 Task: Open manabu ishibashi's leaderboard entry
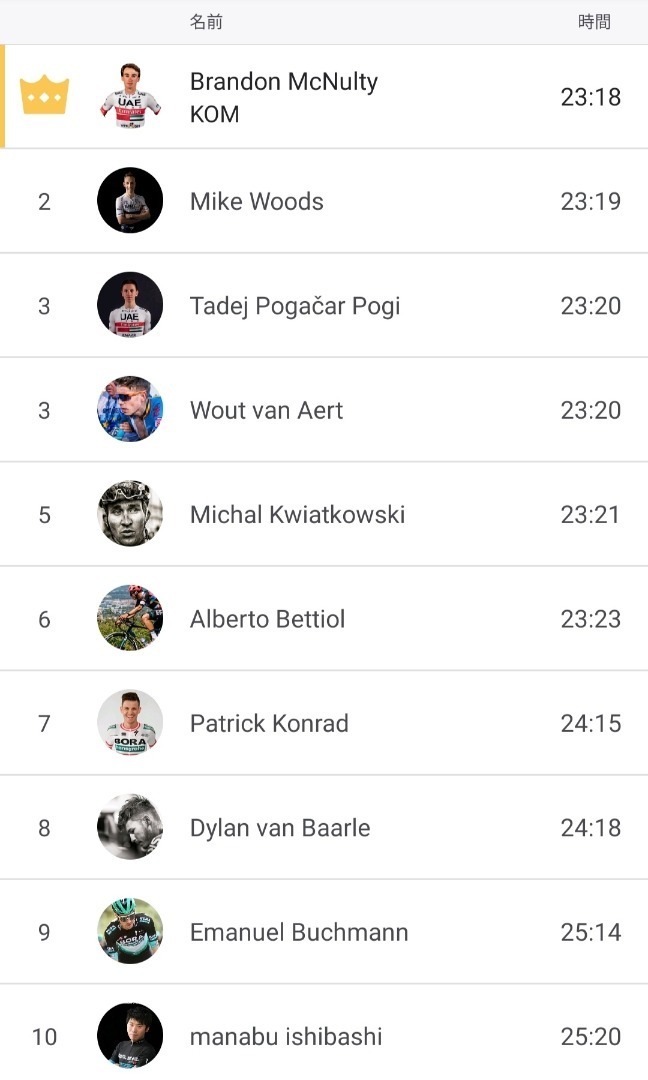pos(324,1032)
